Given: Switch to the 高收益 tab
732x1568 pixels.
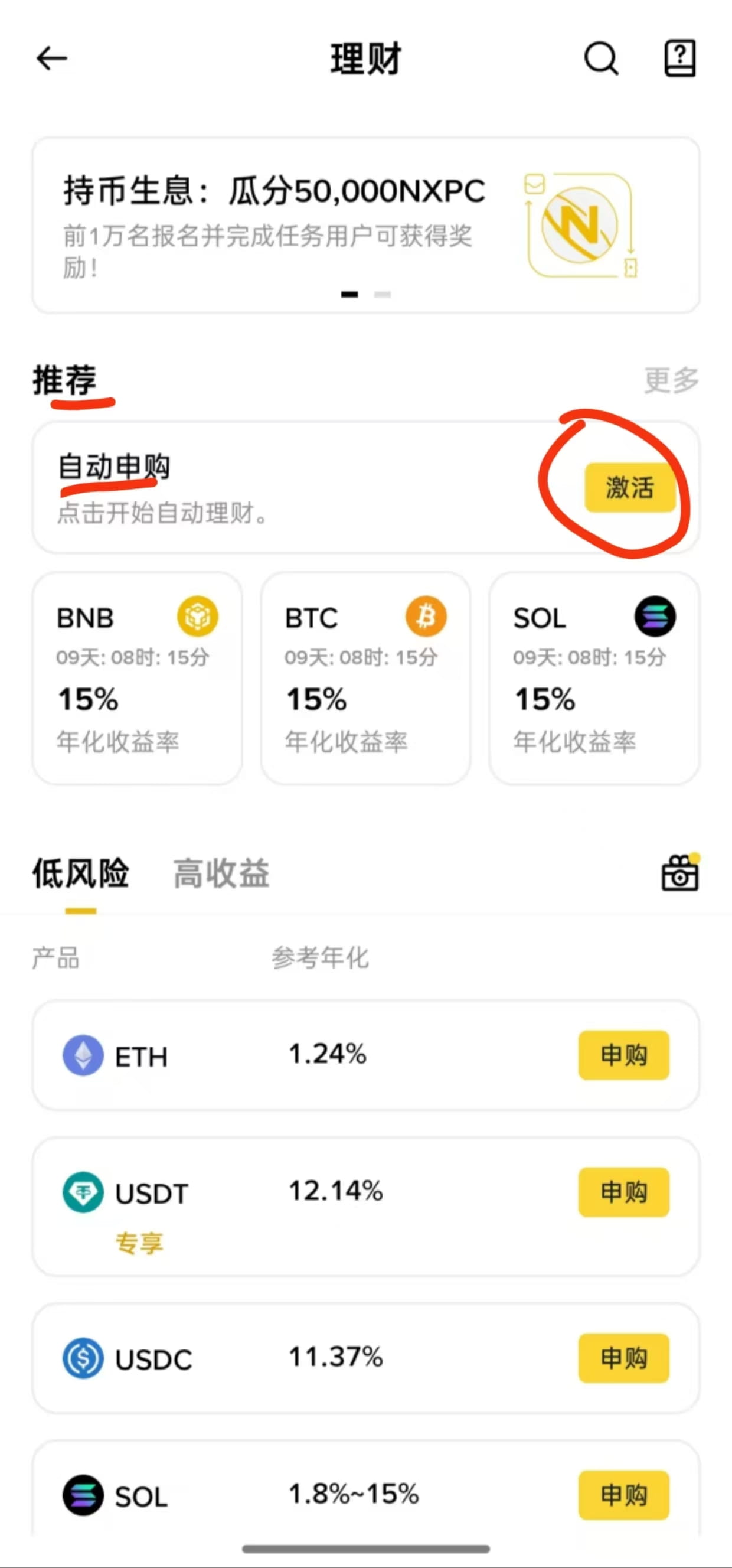Looking at the screenshot, I should 221,873.
